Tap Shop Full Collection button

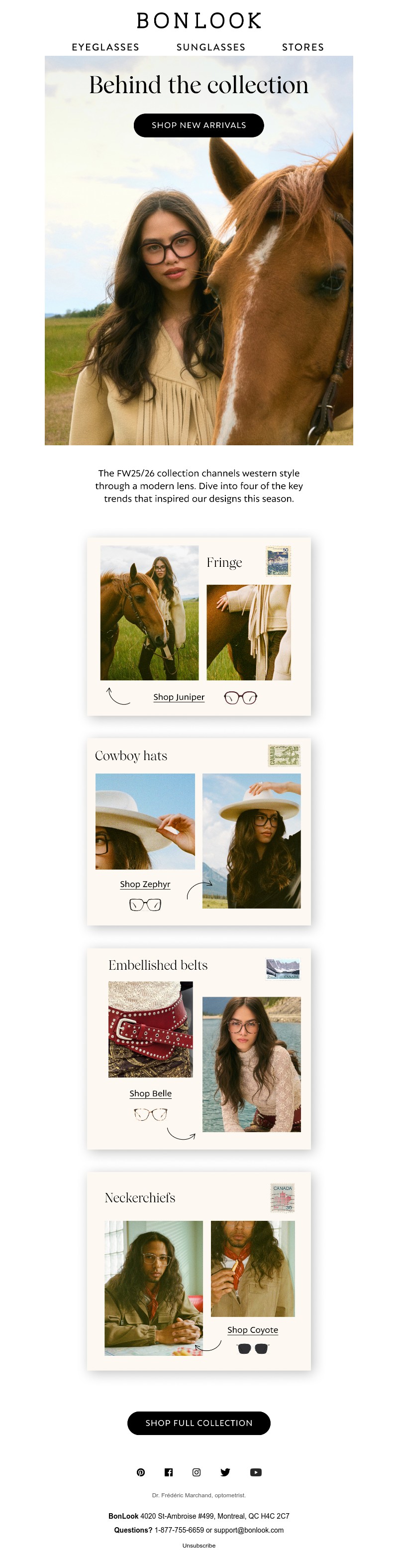(199, 1423)
